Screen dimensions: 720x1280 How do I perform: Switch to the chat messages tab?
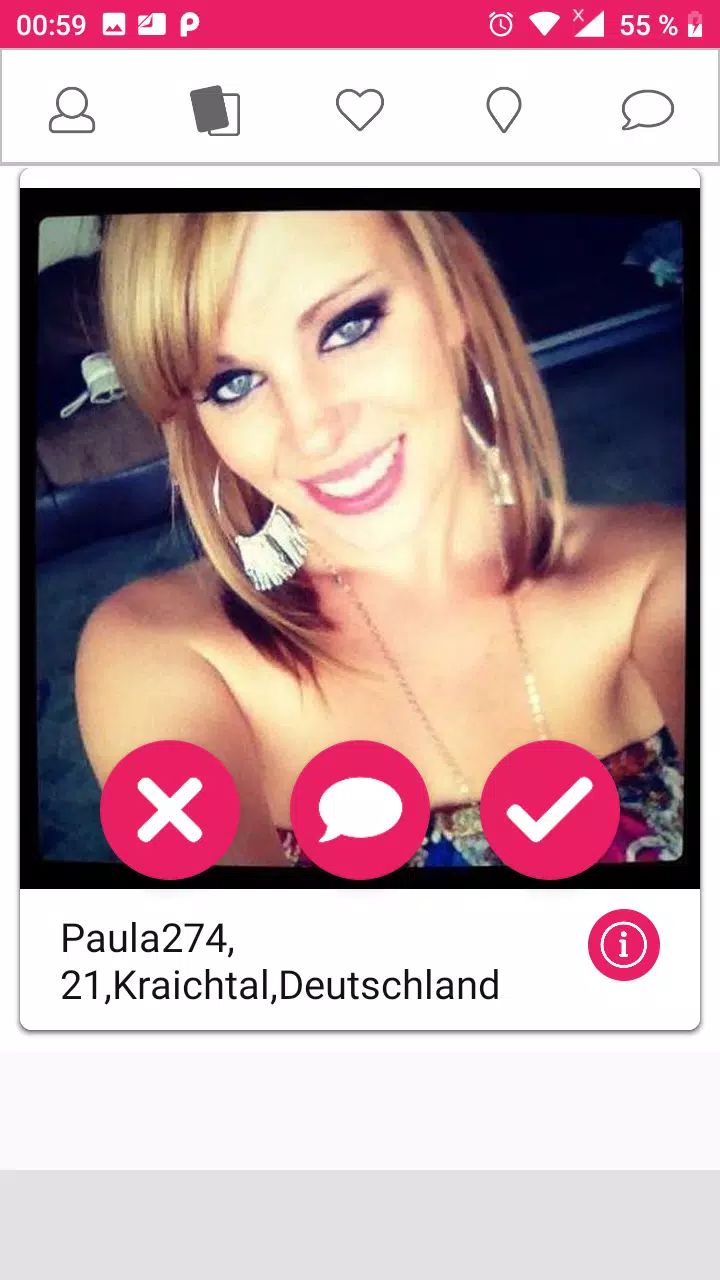(648, 110)
